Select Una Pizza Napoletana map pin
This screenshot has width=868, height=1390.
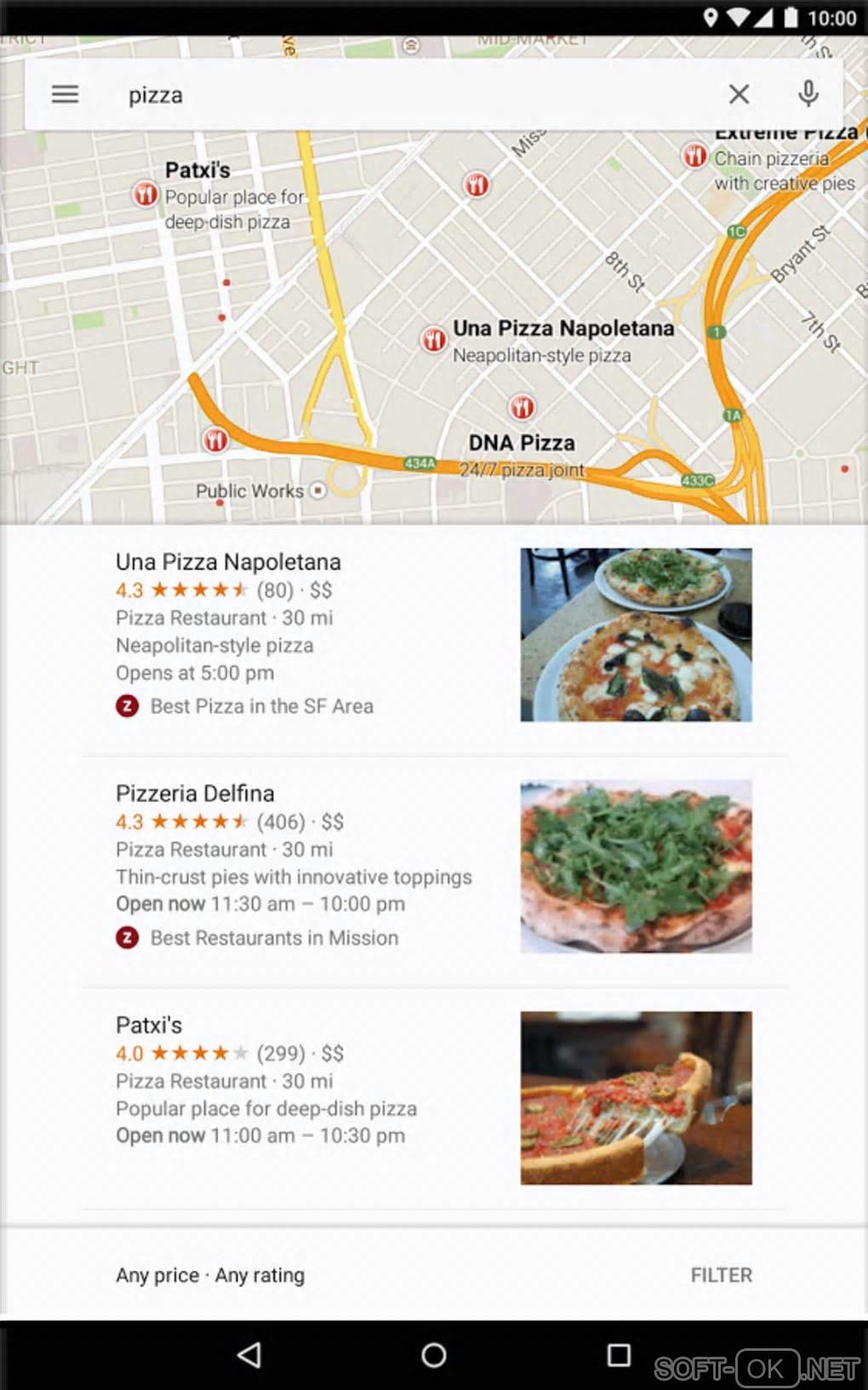tap(434, 340)
